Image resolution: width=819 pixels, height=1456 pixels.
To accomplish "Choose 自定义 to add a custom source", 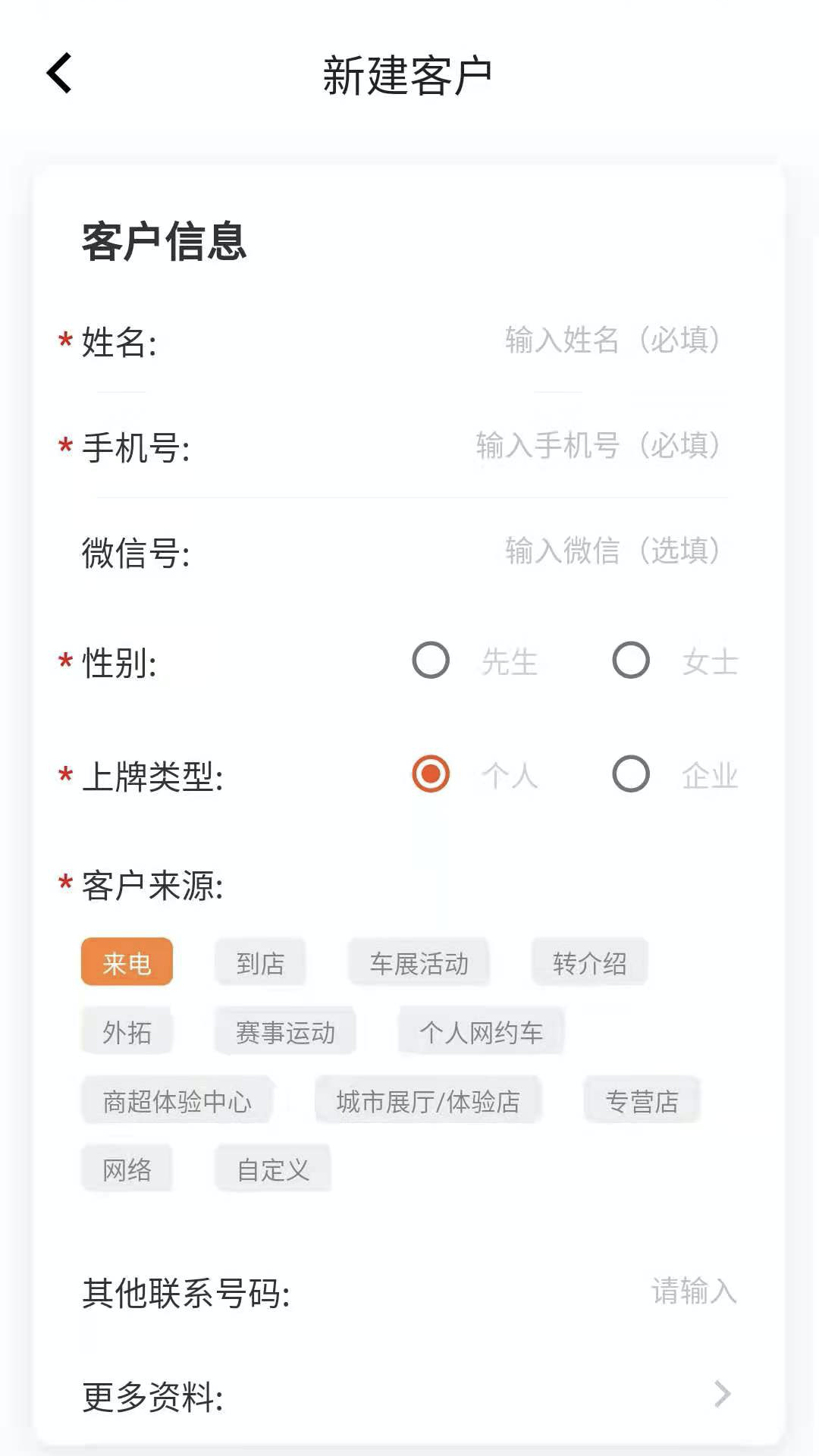I will [273, 1169].
